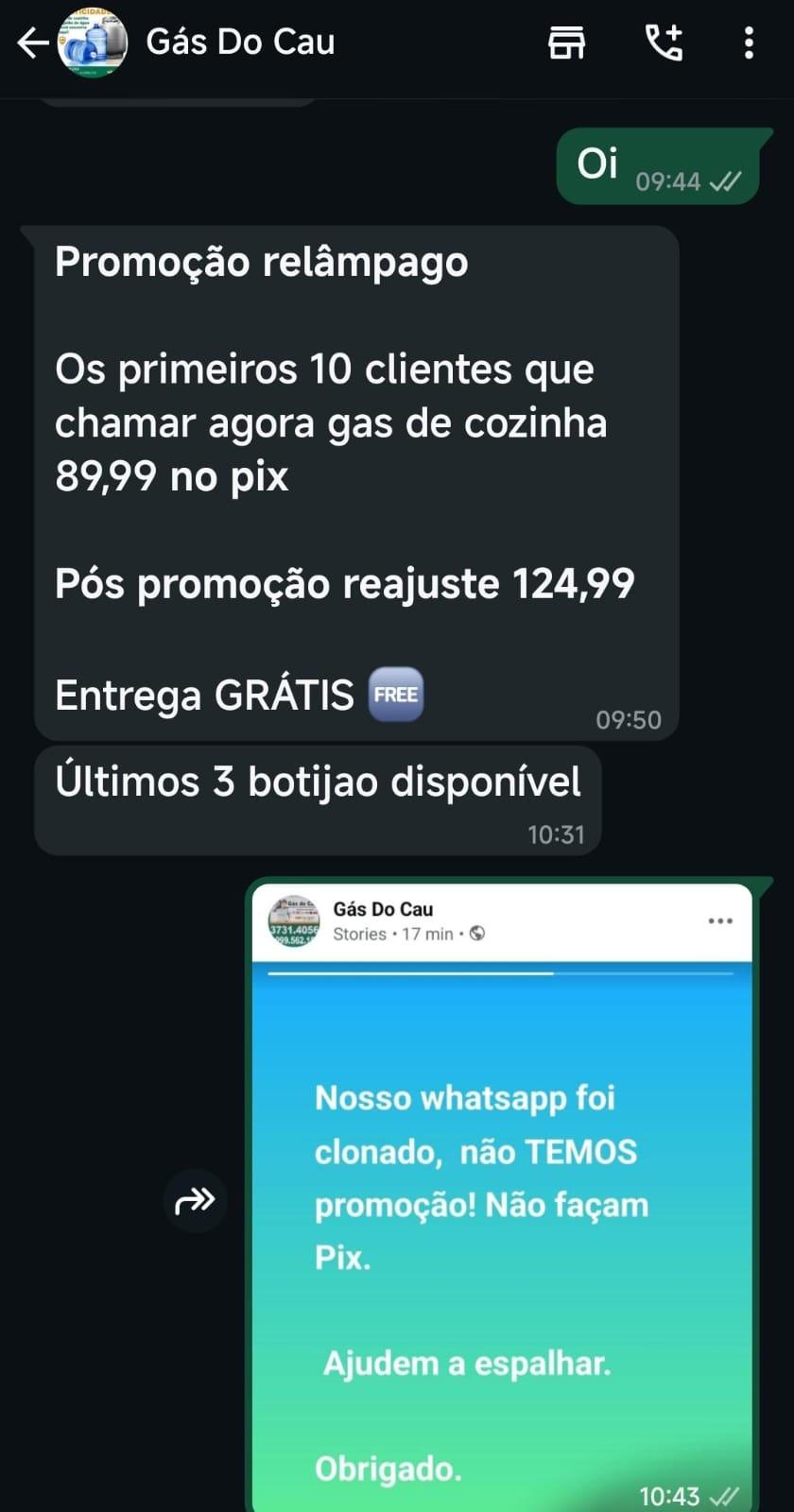Go back to the chat list
Image resolution: width=794 pixels, height=1512 pixels.
32,43
